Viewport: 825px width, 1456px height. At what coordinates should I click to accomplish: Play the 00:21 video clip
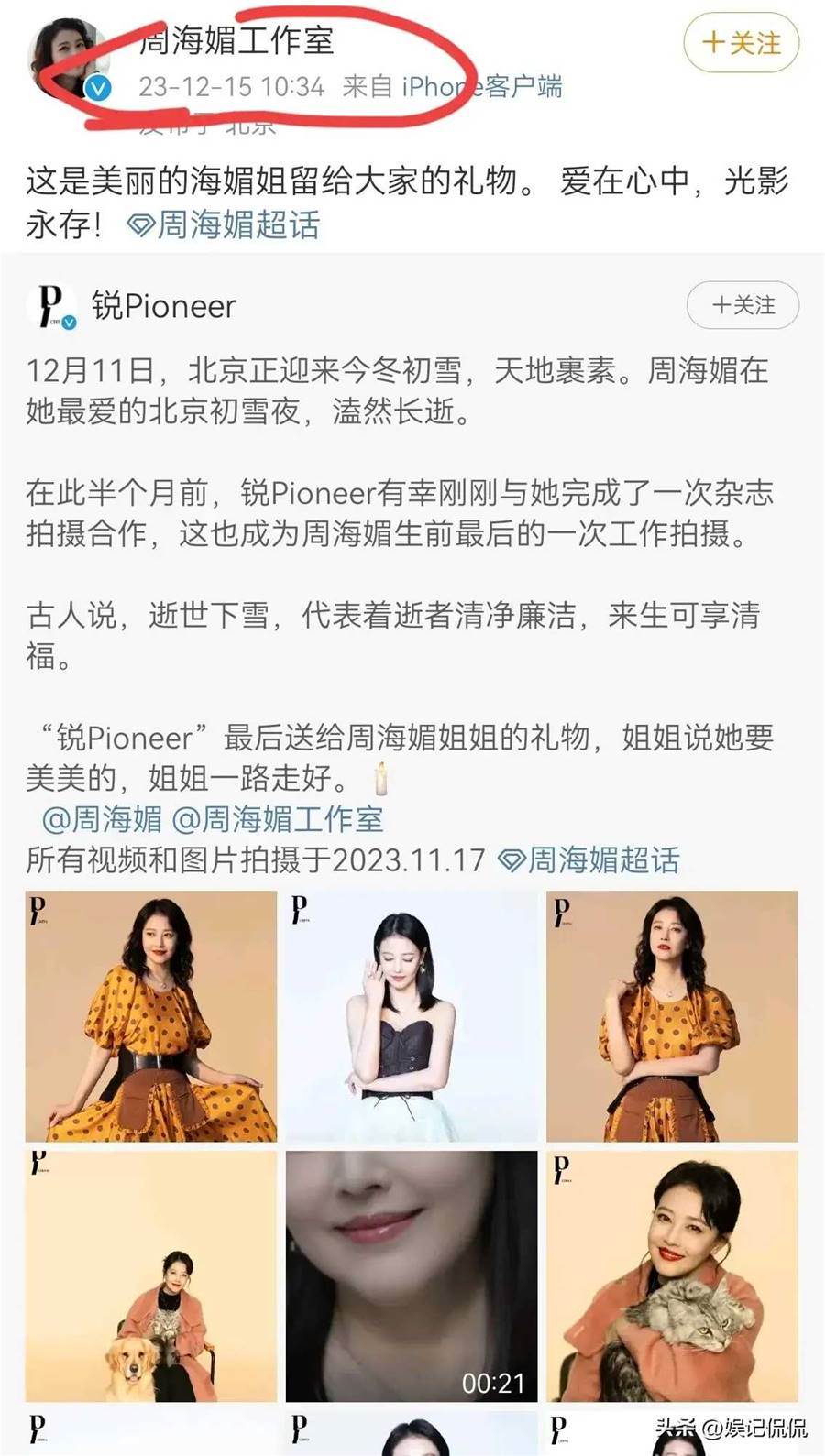point(412,1275)
